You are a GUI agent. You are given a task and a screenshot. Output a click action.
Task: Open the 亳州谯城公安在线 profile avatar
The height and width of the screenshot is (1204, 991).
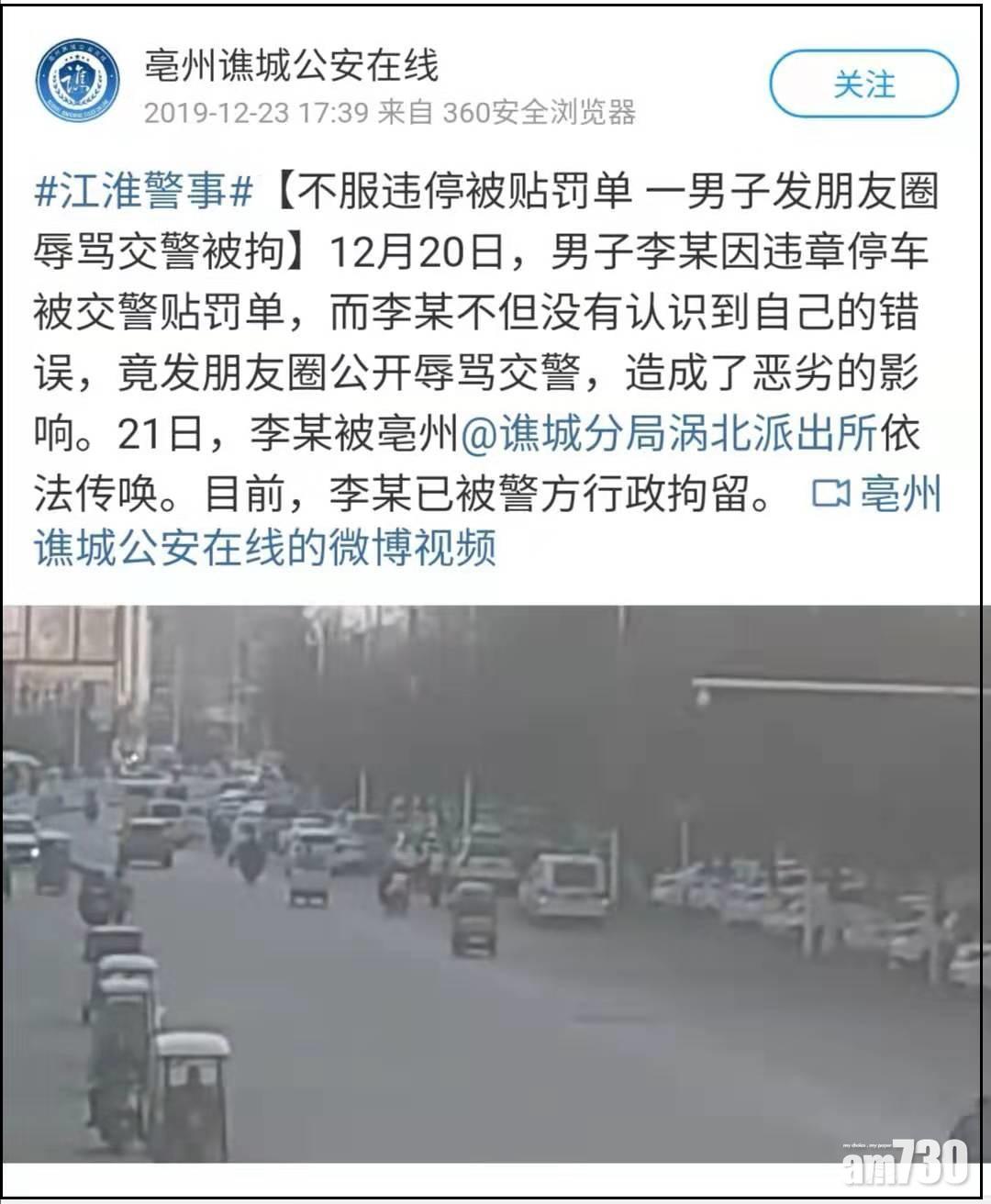77,82
